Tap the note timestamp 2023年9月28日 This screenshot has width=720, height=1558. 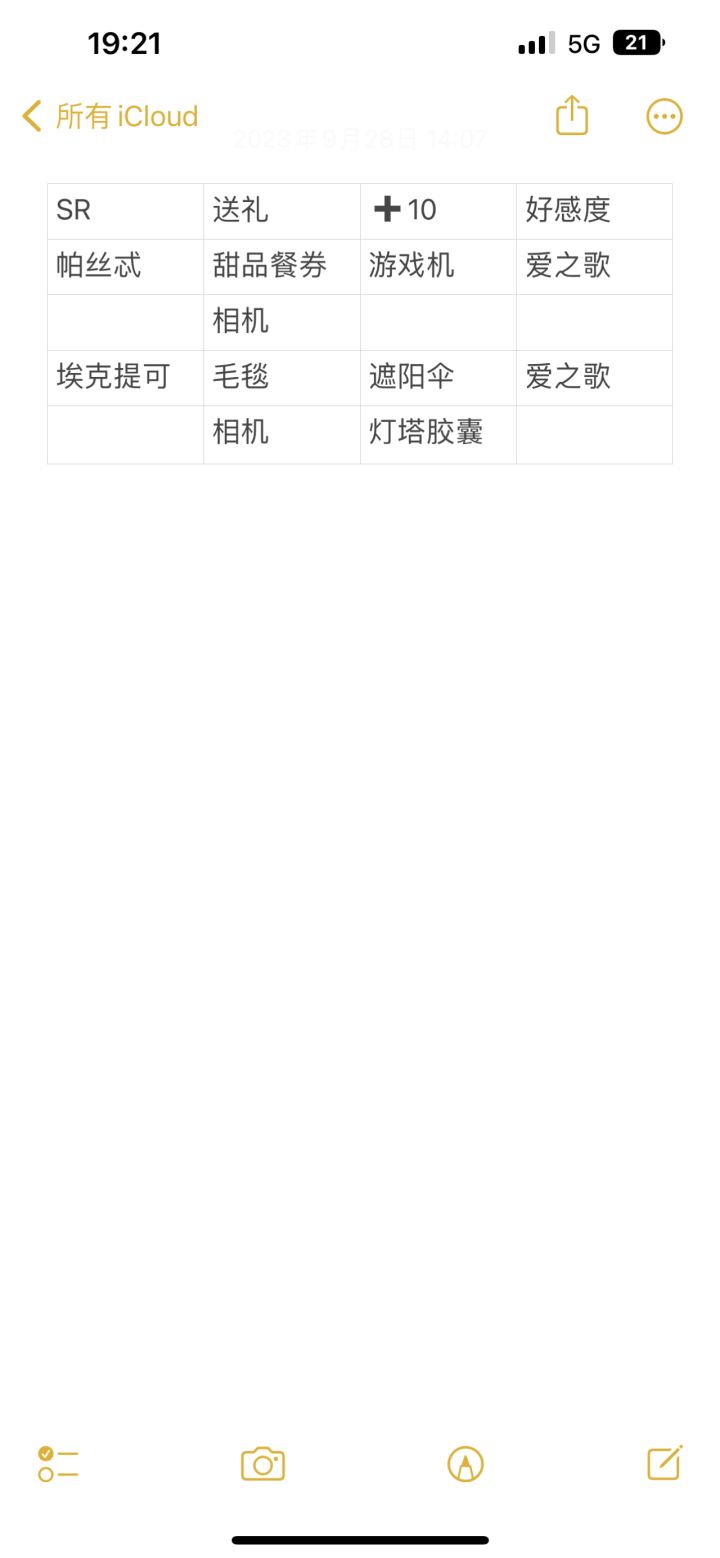tap(360, 139)
